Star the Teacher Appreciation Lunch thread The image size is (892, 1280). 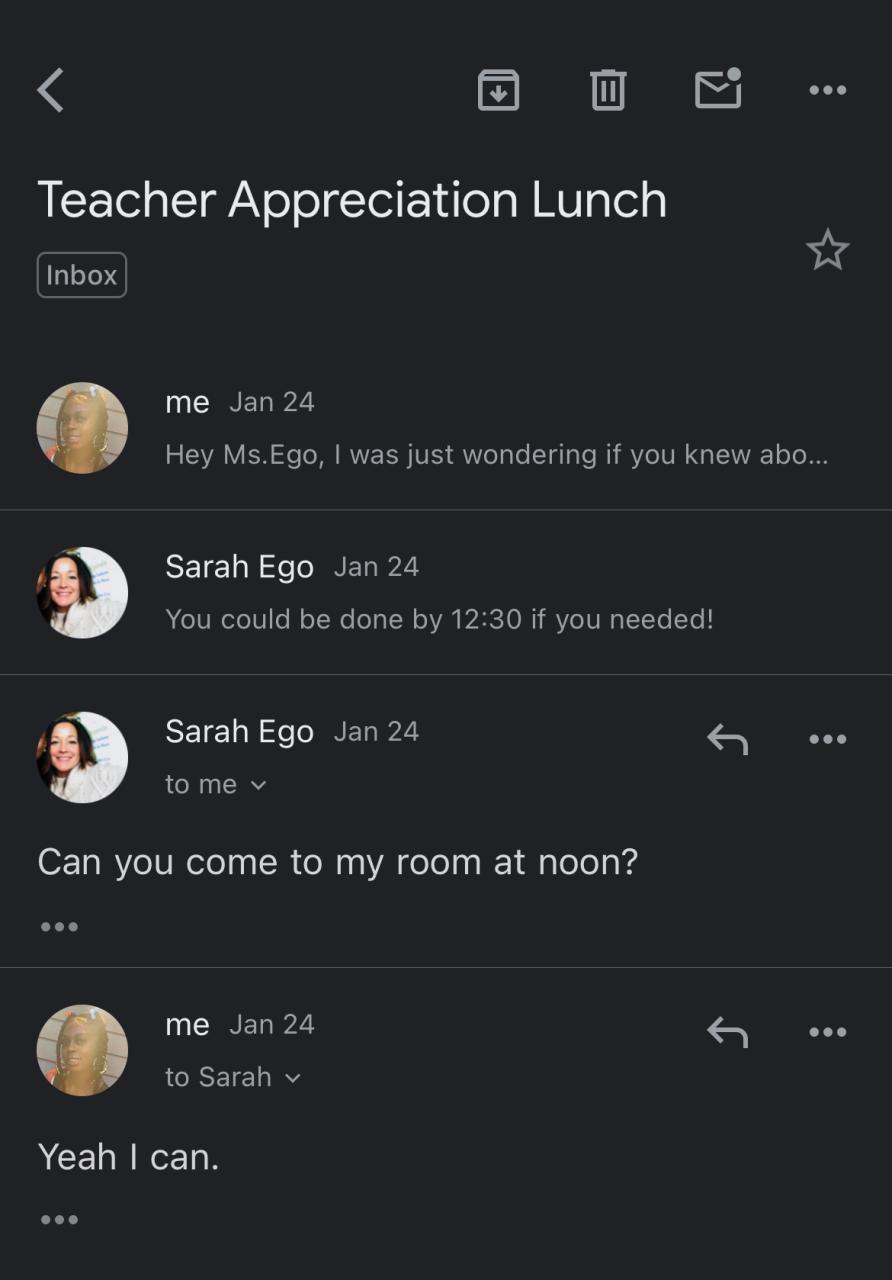coord(827,250)
